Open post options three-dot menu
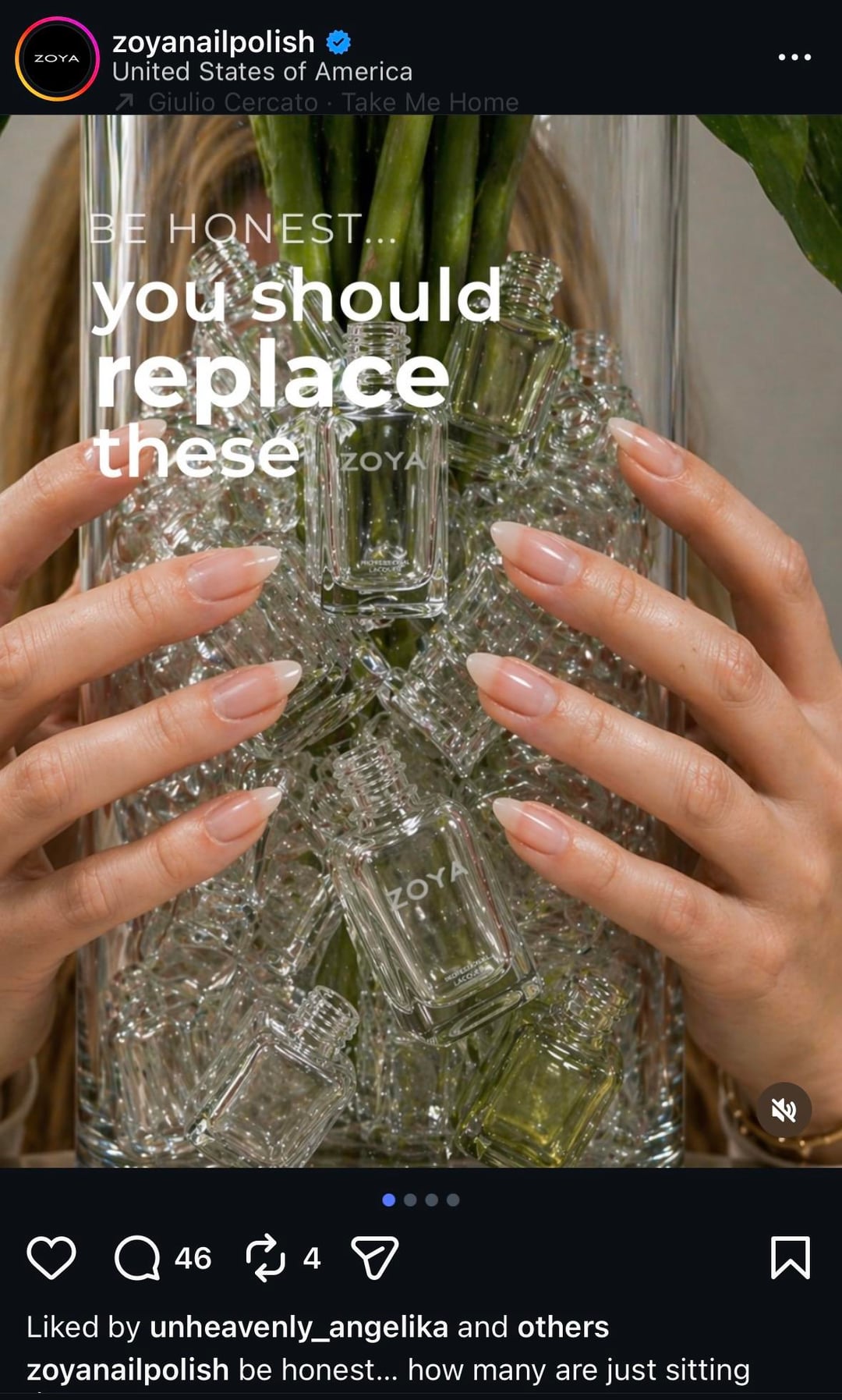The width and height of the screenshot is (842, 1400). 794,57
